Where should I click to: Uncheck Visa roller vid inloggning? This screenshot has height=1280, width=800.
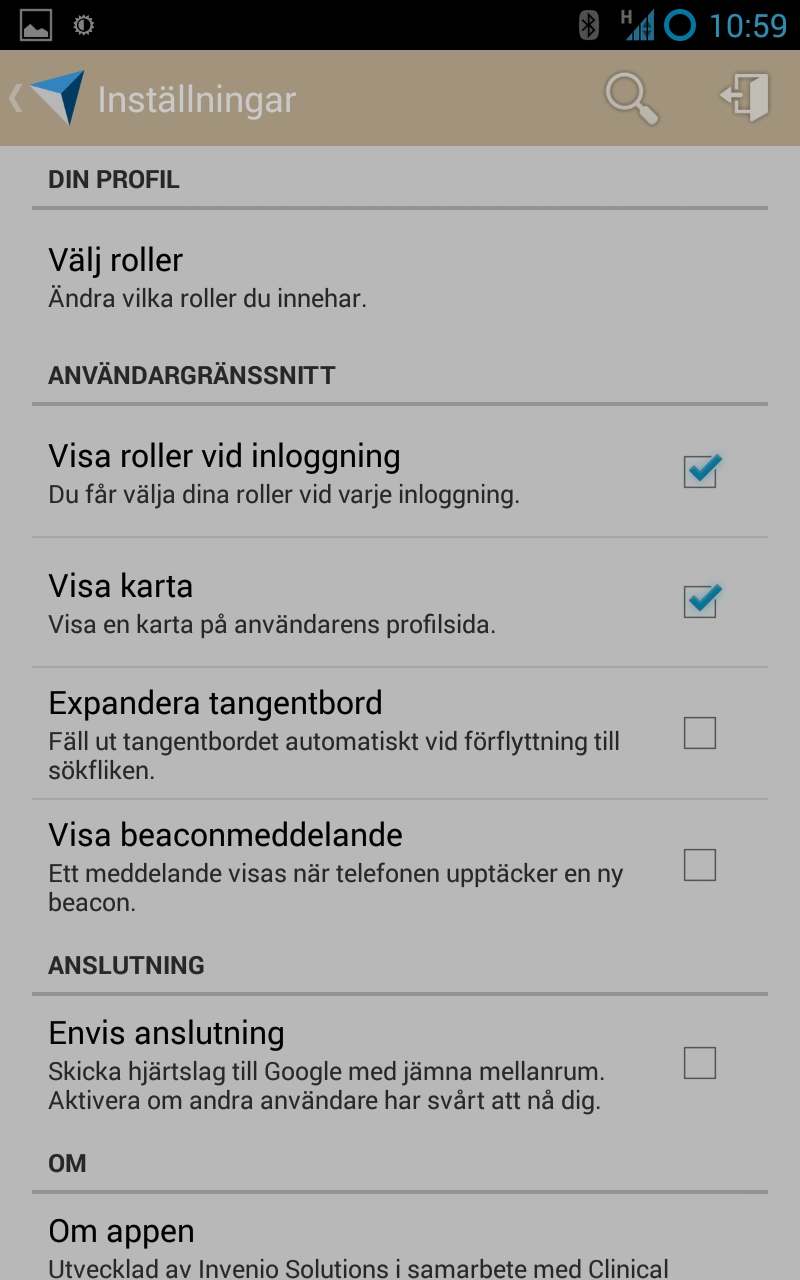[701, 471]
